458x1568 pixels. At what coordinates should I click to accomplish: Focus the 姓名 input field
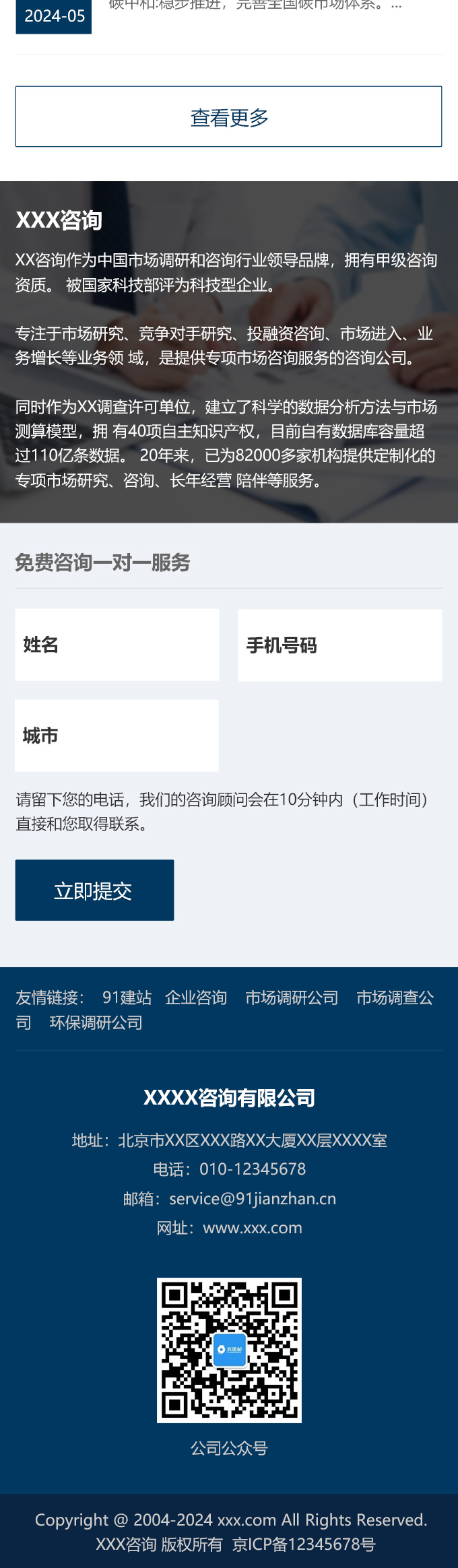pyautogui.click(x=117, y=645)
